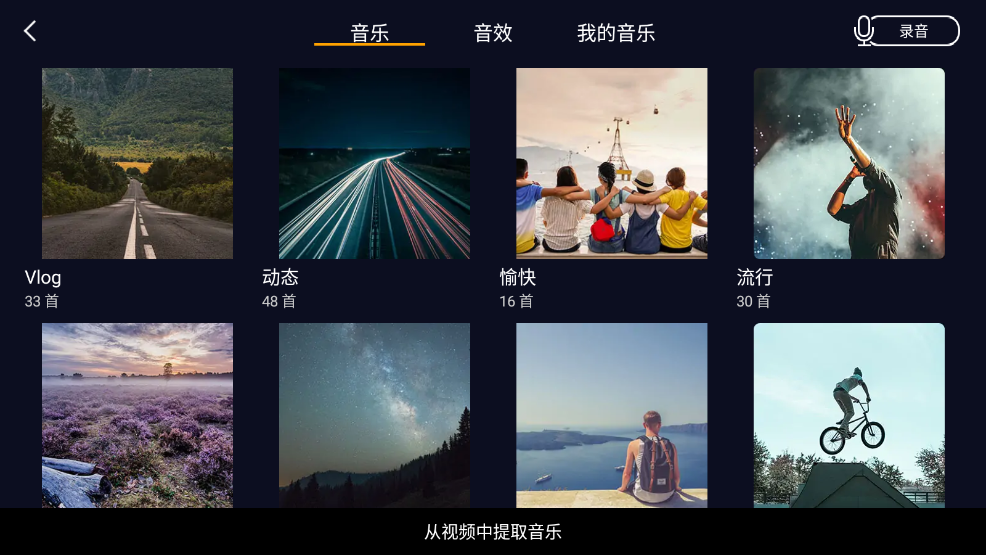Go back using the top-left arrow
Screen dimensions: 986x555
tap(30, 31)
